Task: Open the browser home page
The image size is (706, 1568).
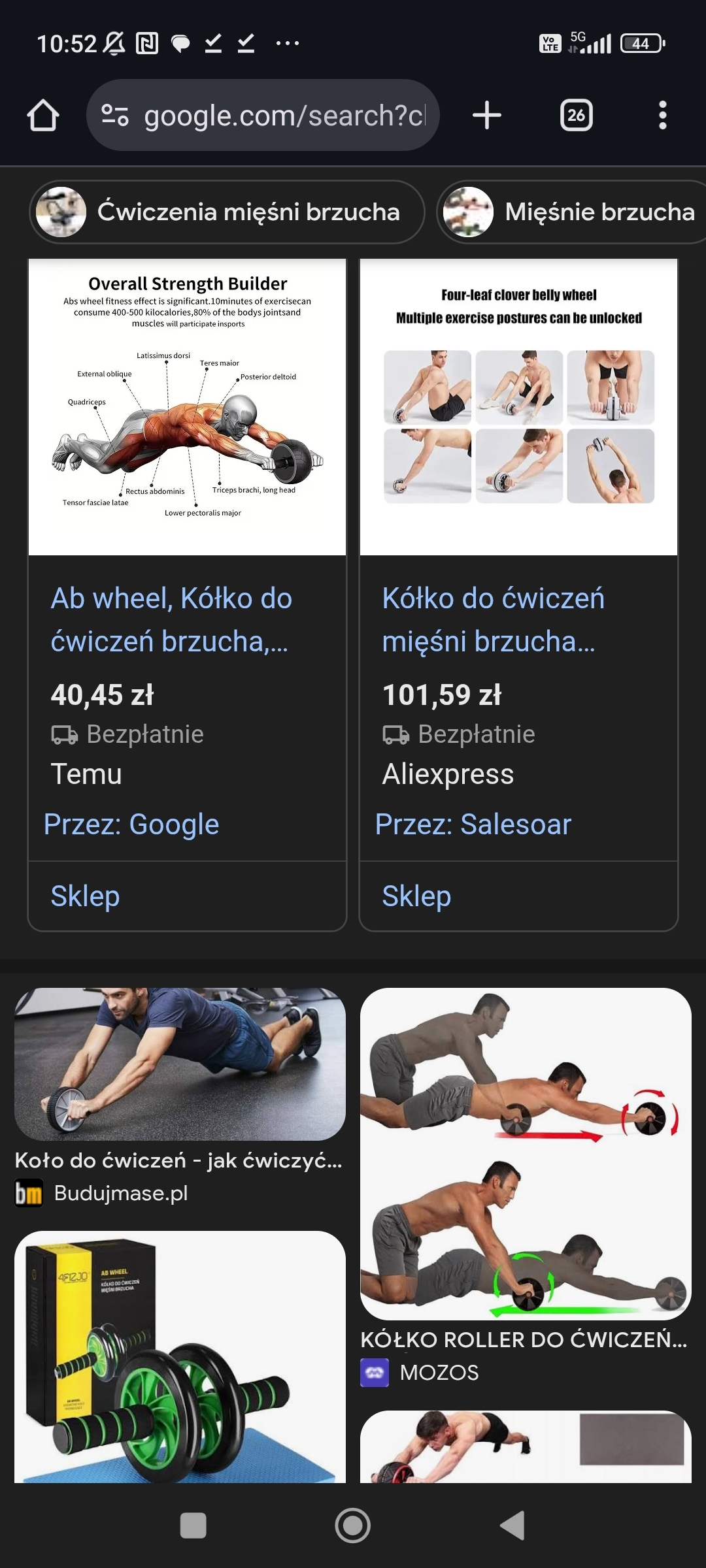Action: click(x=43, y=116)
